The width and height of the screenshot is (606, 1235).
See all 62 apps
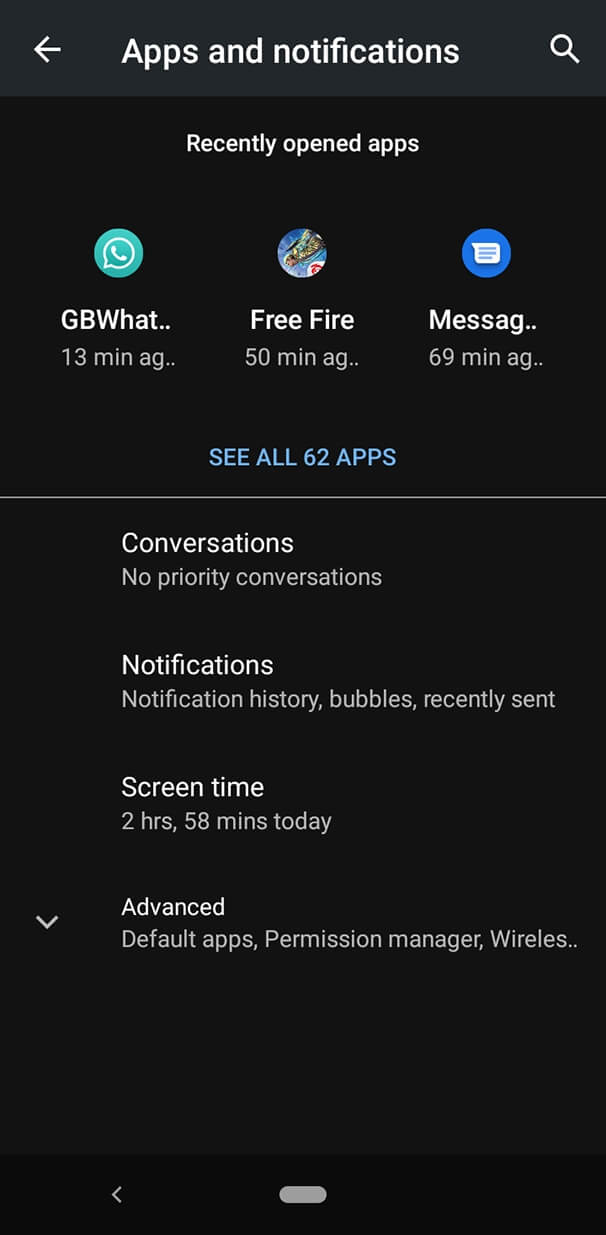tap(302, 457)
